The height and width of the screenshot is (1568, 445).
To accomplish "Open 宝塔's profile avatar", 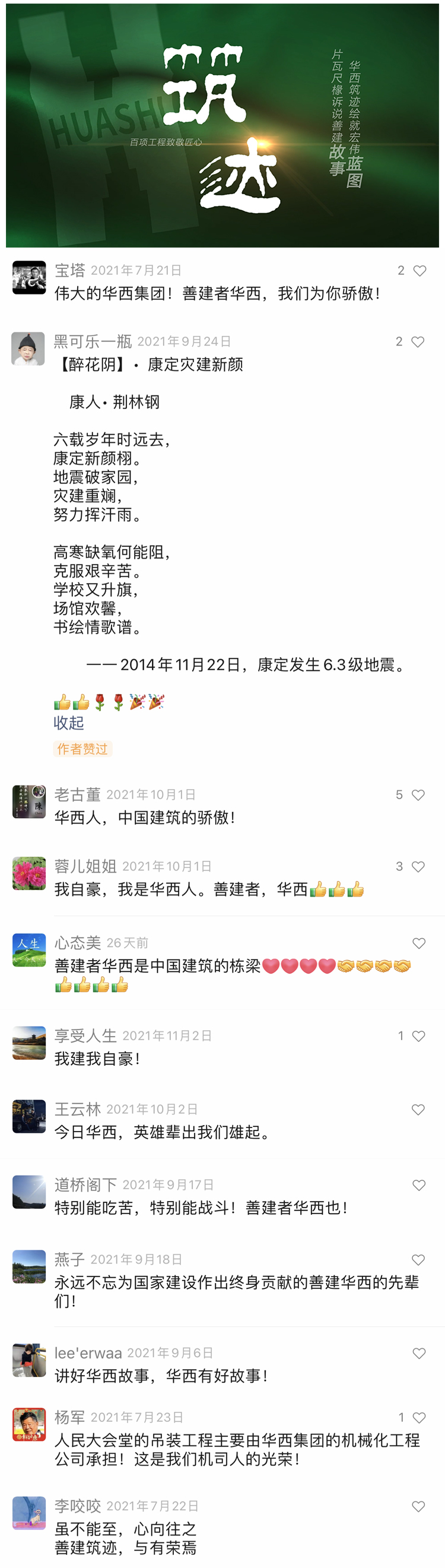I will [x=29, y=278].
